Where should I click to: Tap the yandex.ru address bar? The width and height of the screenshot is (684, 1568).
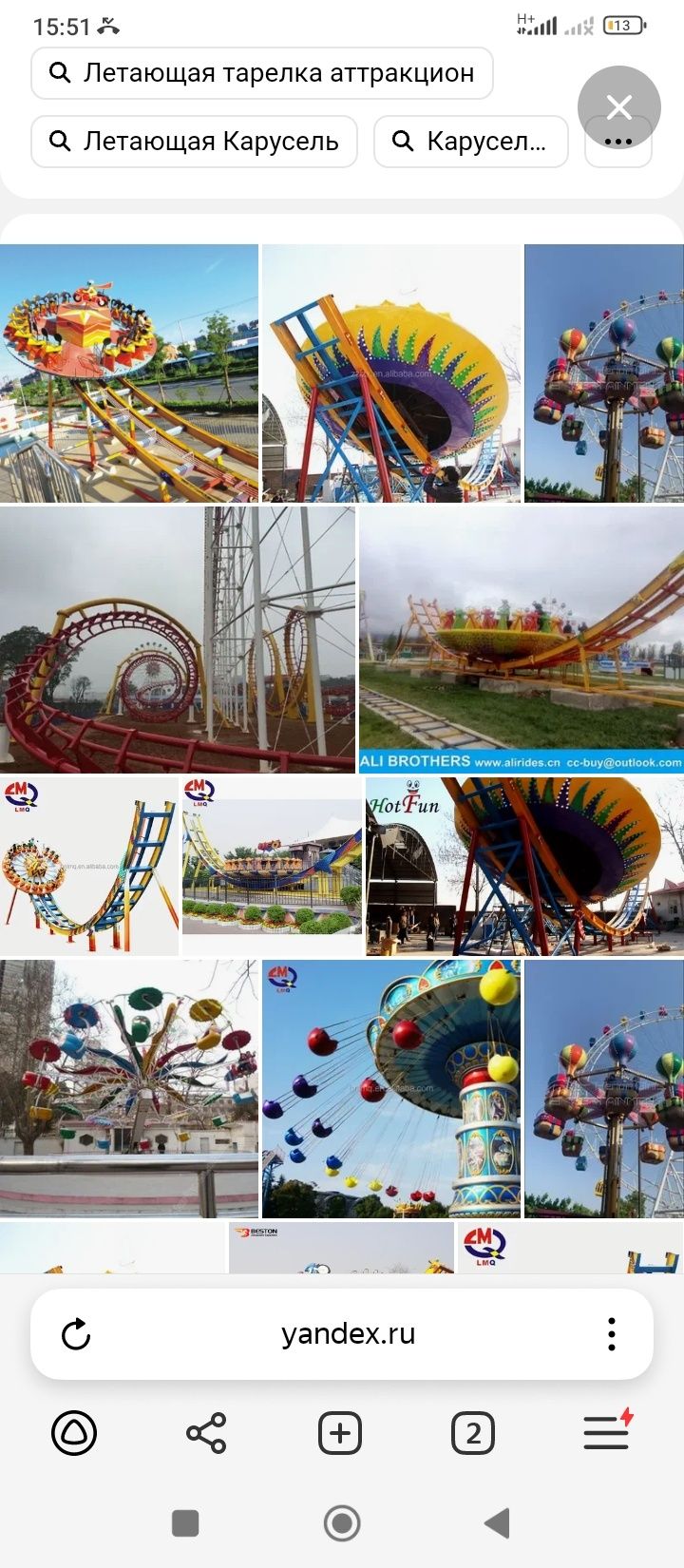click(348, 1334)
